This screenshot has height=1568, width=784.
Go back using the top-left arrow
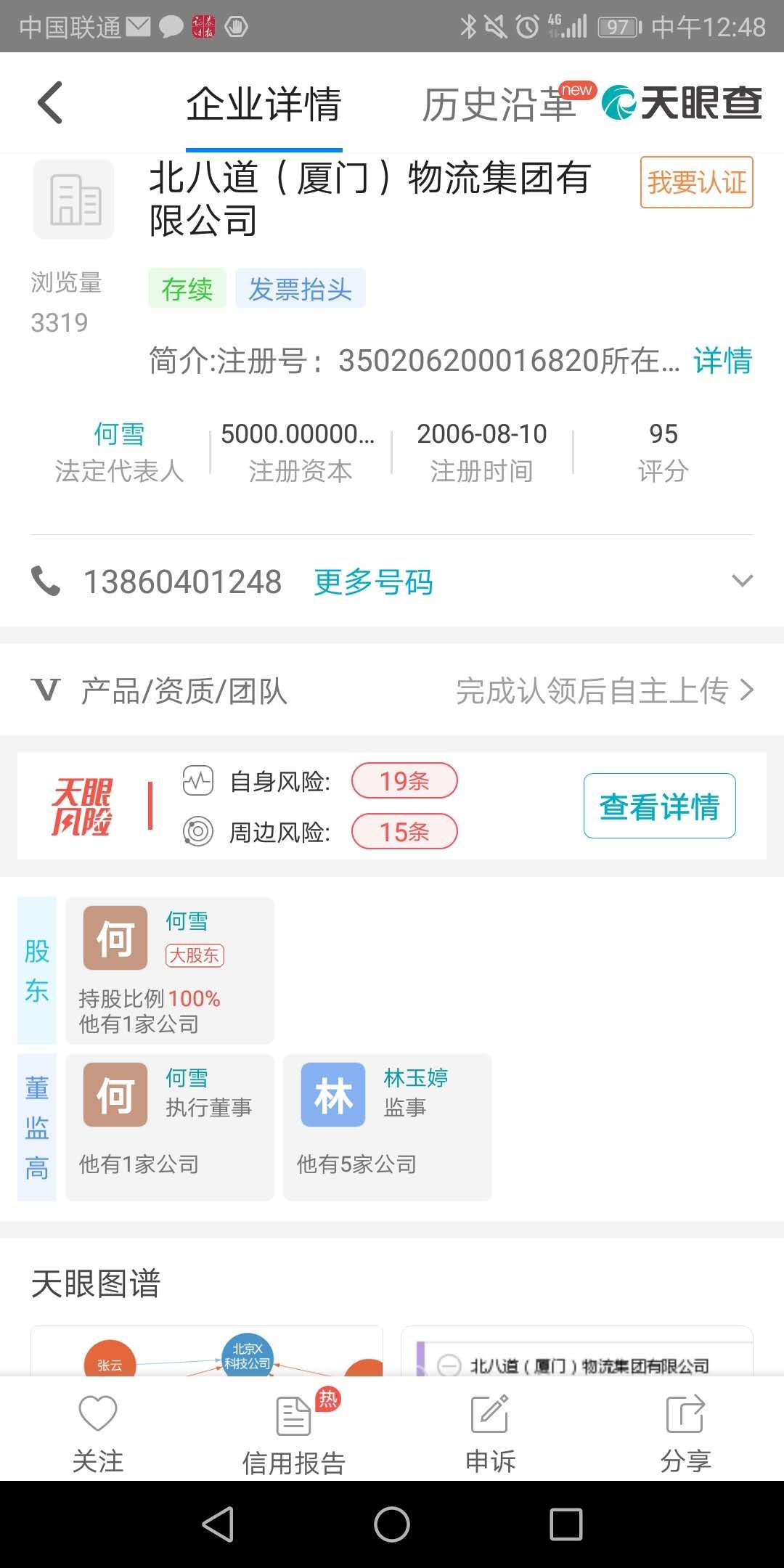[x=50, y=102]
